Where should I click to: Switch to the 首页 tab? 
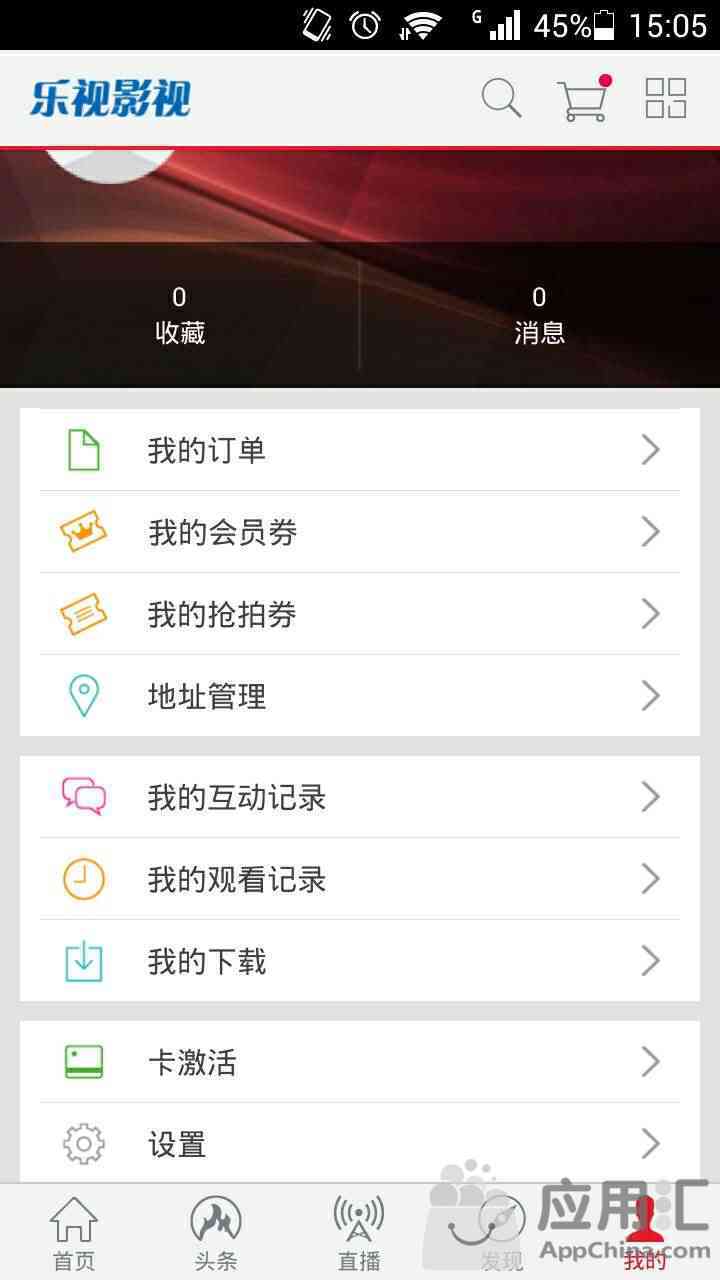tap(73, 1233)
